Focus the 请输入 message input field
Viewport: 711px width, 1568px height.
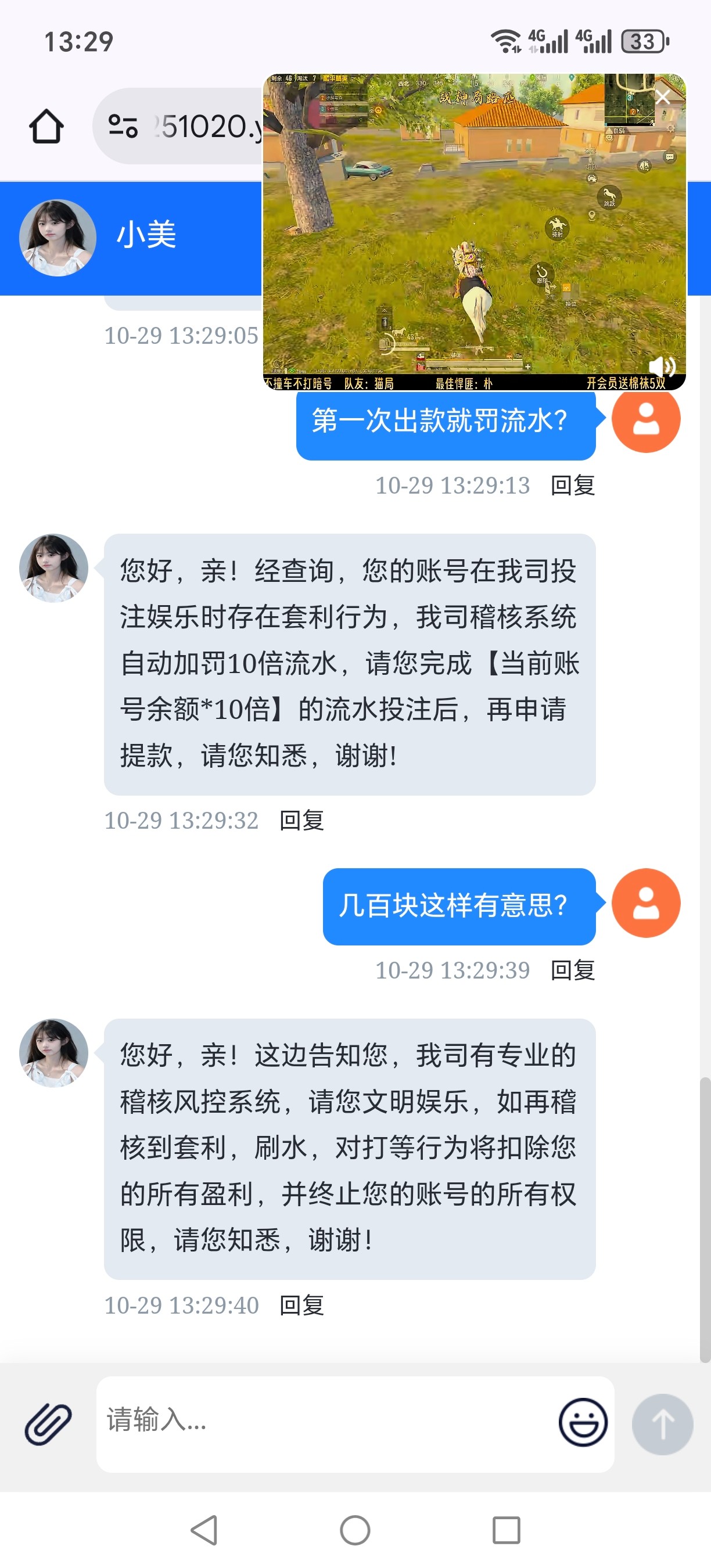(x=322, y=1422)
